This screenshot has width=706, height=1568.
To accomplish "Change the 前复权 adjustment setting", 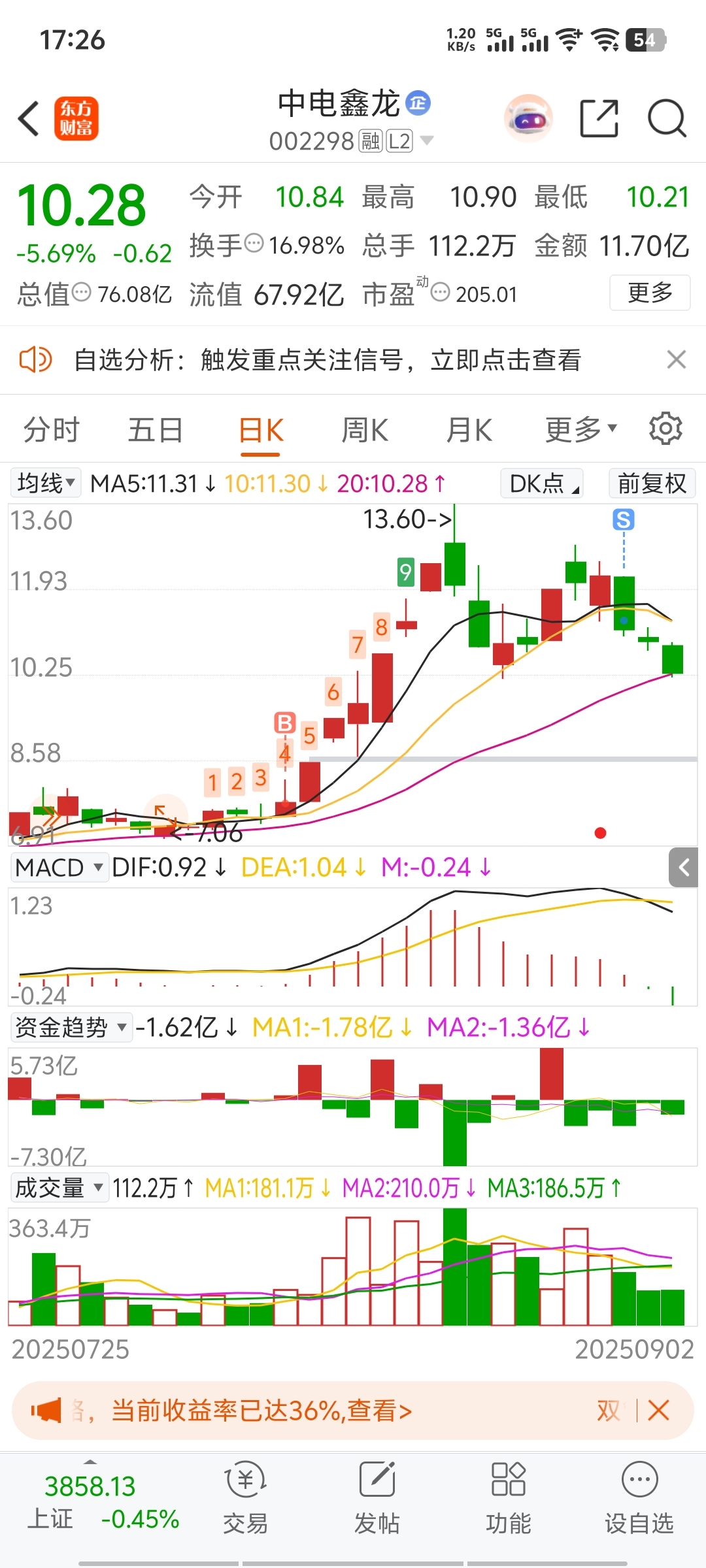I will [x=652, y=483].
